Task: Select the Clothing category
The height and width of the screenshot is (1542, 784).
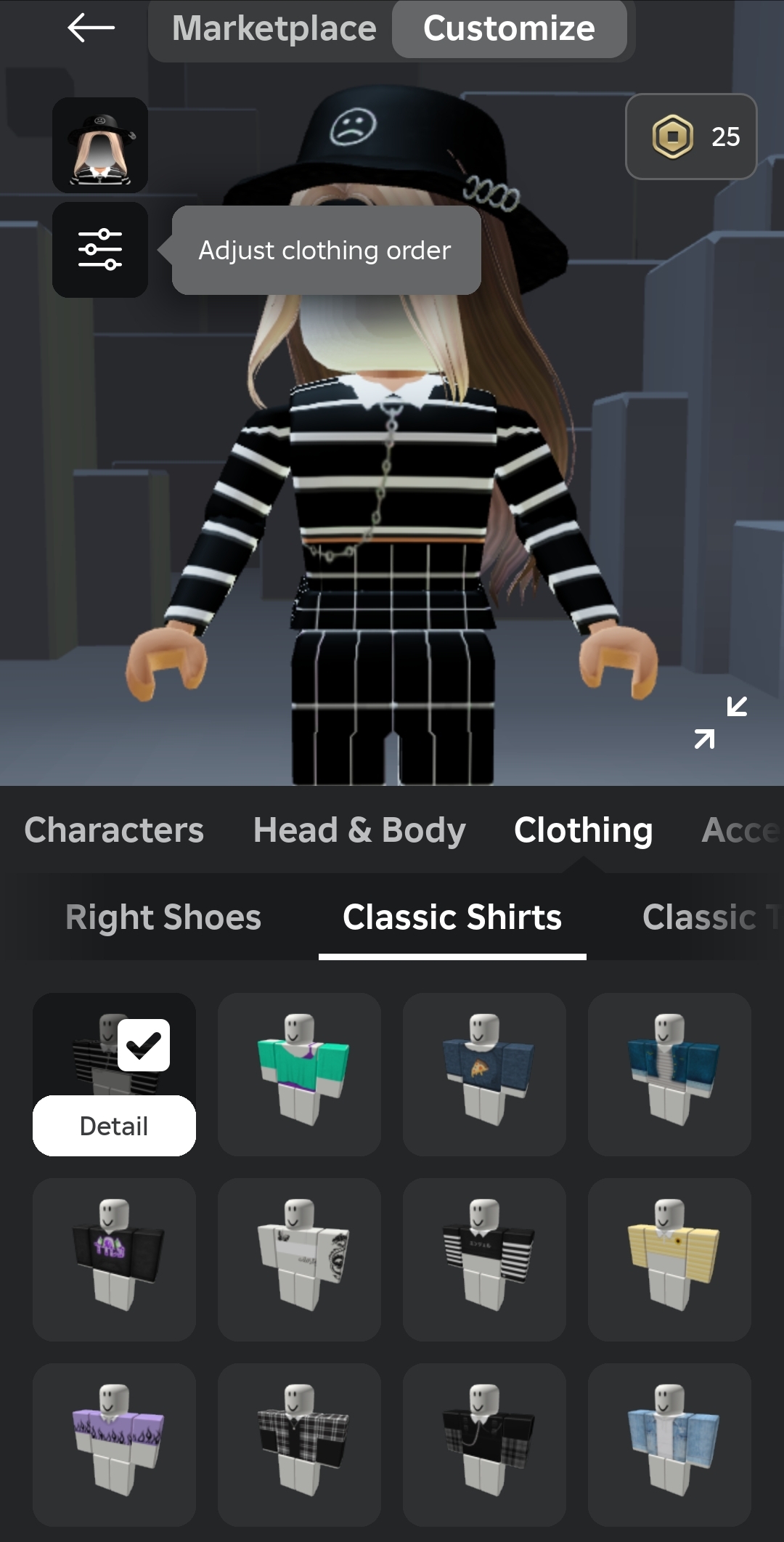Action: (583, 829)
